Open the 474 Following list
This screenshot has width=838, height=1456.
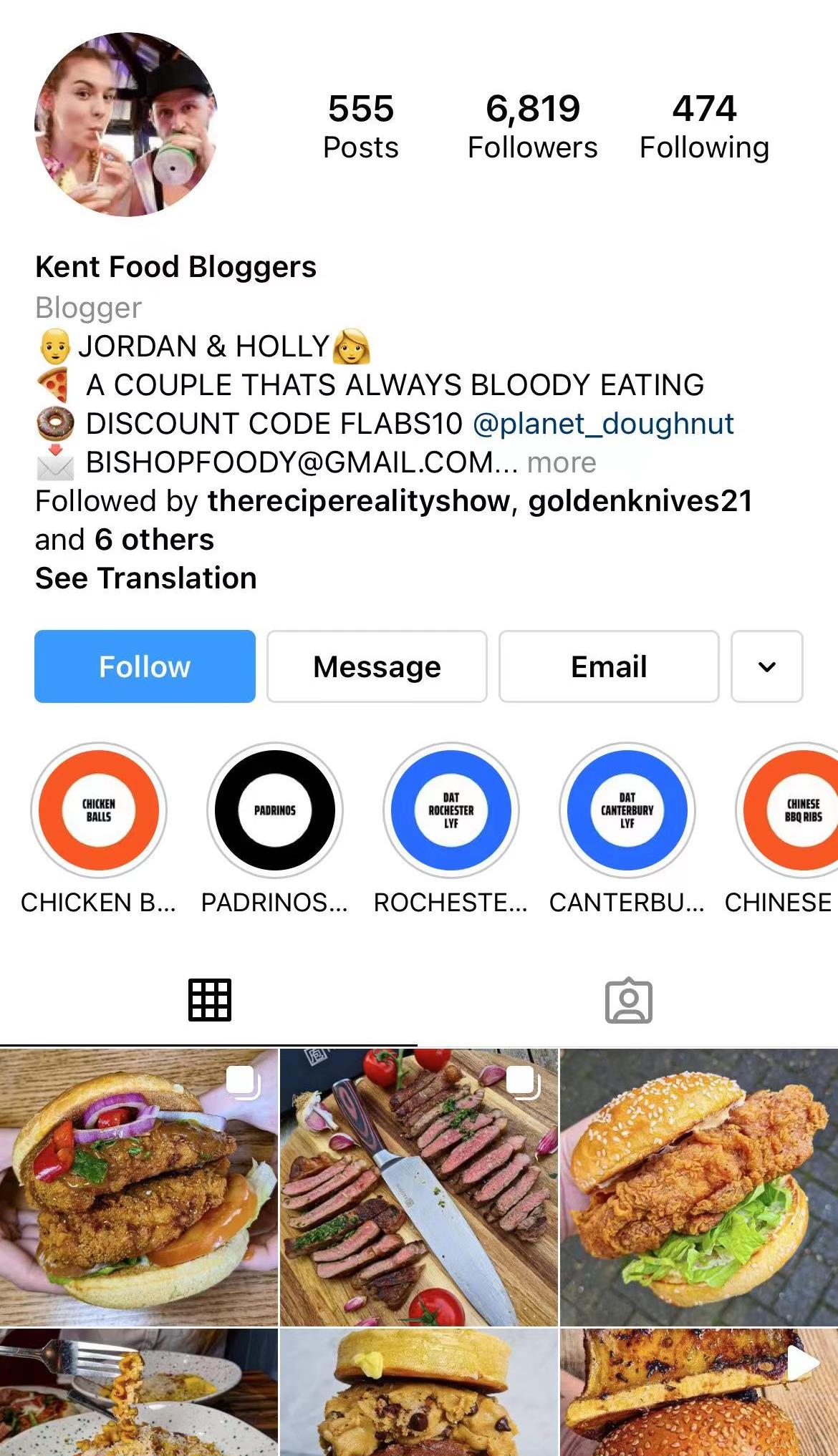[704, 127]
